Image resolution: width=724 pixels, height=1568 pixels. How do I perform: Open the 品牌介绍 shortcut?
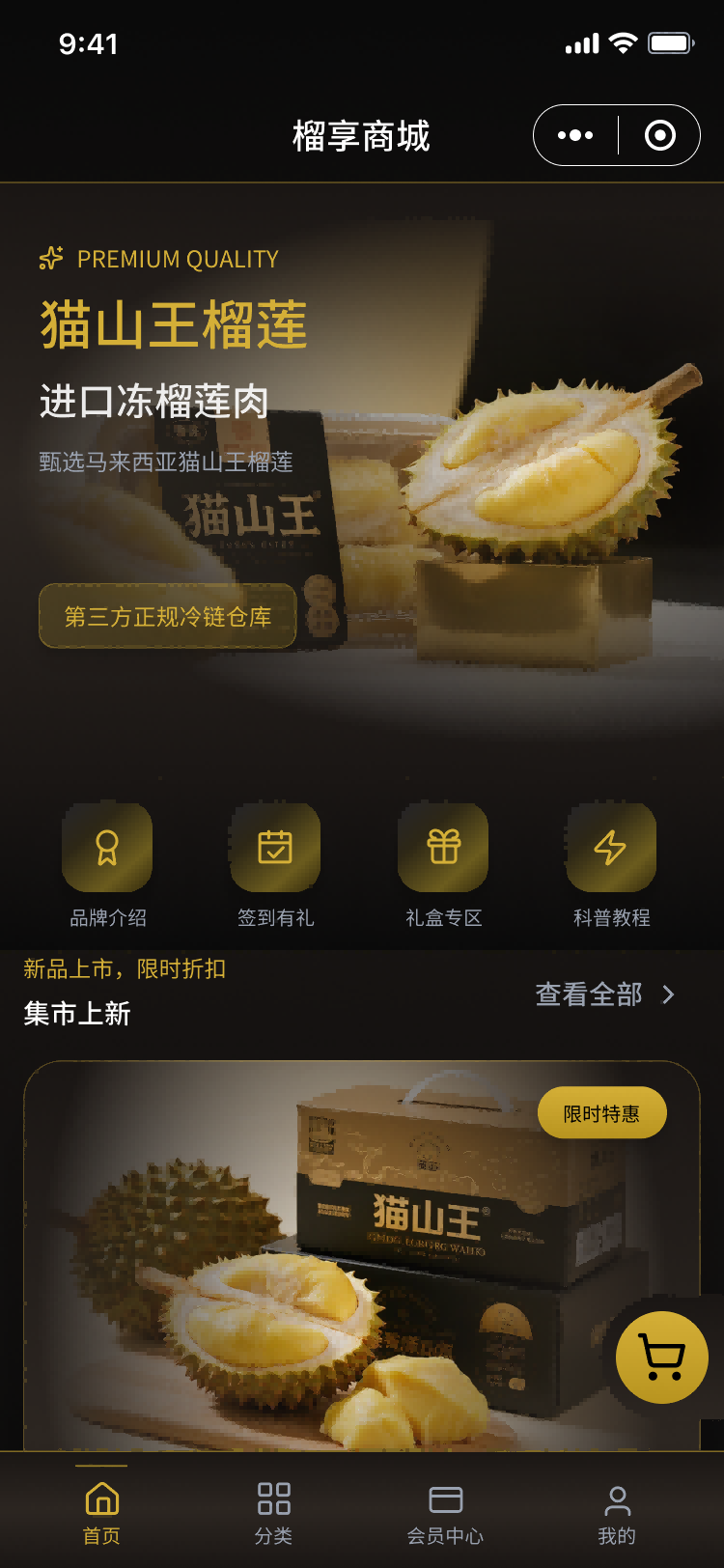pyautogui.click(x=107, y=865)
